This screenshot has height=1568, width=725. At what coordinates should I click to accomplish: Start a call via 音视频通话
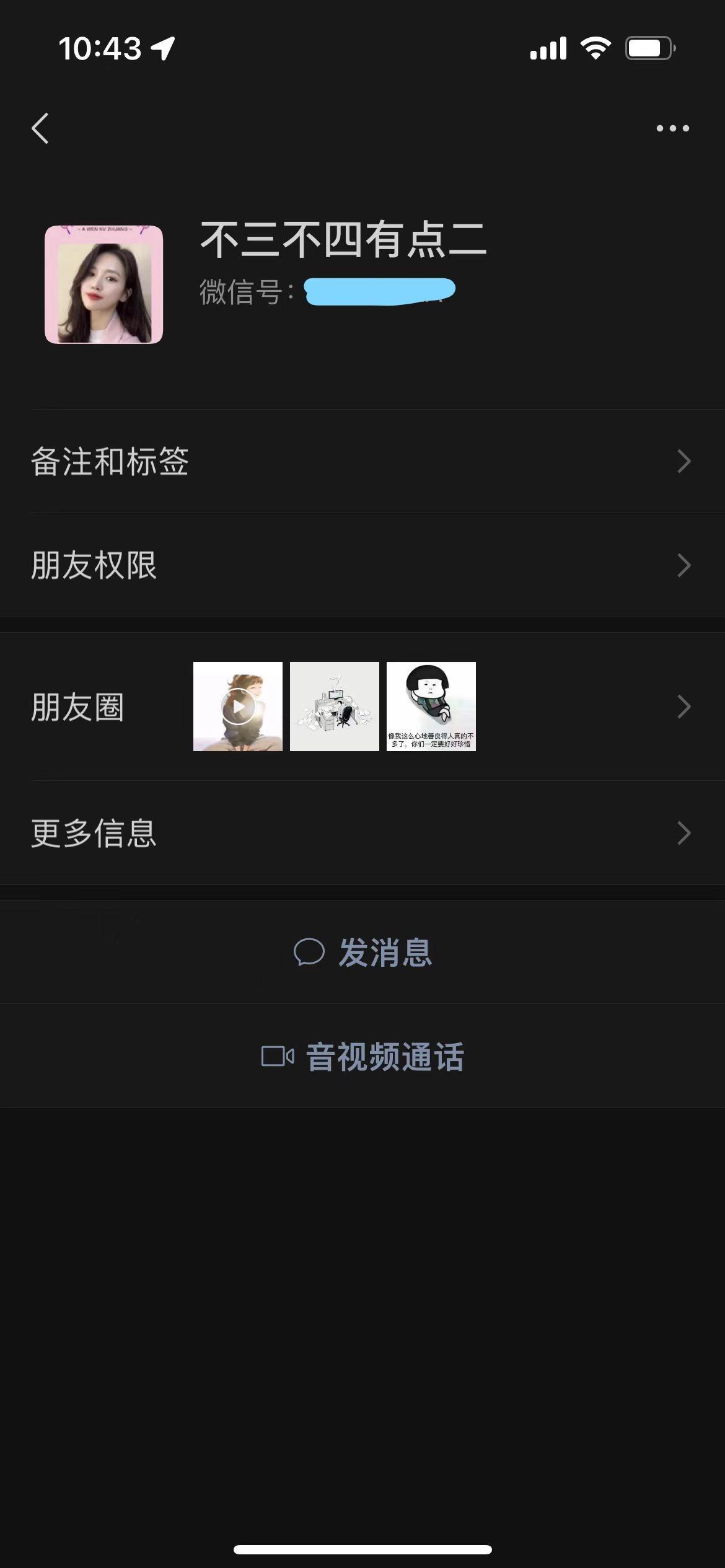[x=363, y=1057]
